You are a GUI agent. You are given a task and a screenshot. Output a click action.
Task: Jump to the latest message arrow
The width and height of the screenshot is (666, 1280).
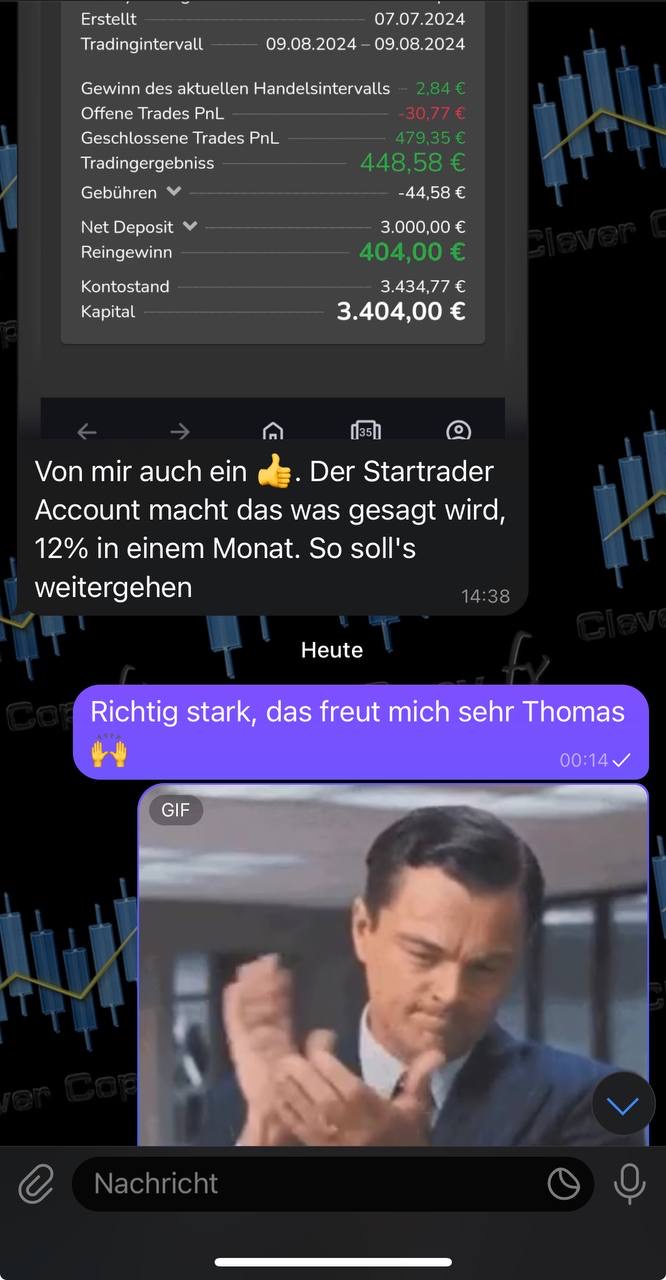tap(623, 1106)
